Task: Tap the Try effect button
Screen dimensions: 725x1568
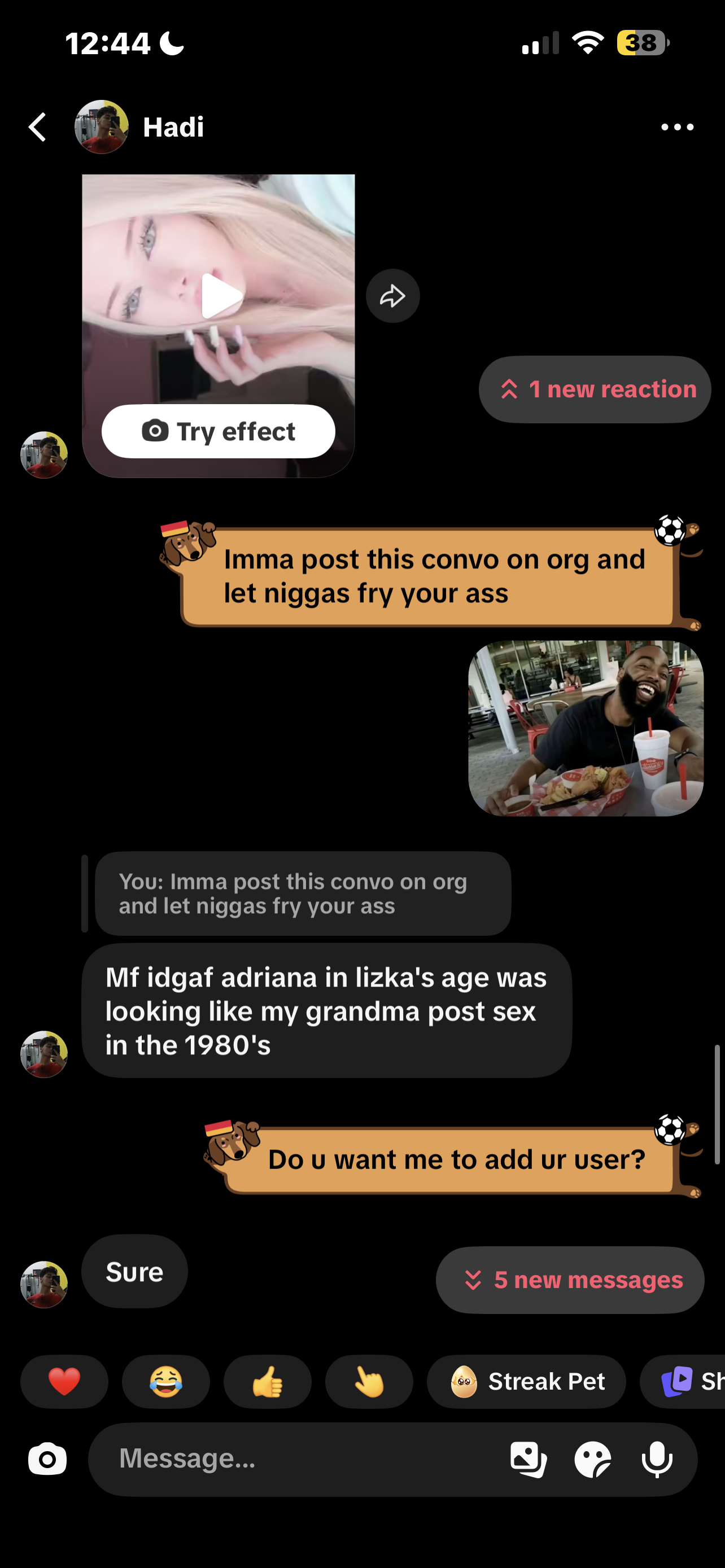Action: tap(218, 432)
